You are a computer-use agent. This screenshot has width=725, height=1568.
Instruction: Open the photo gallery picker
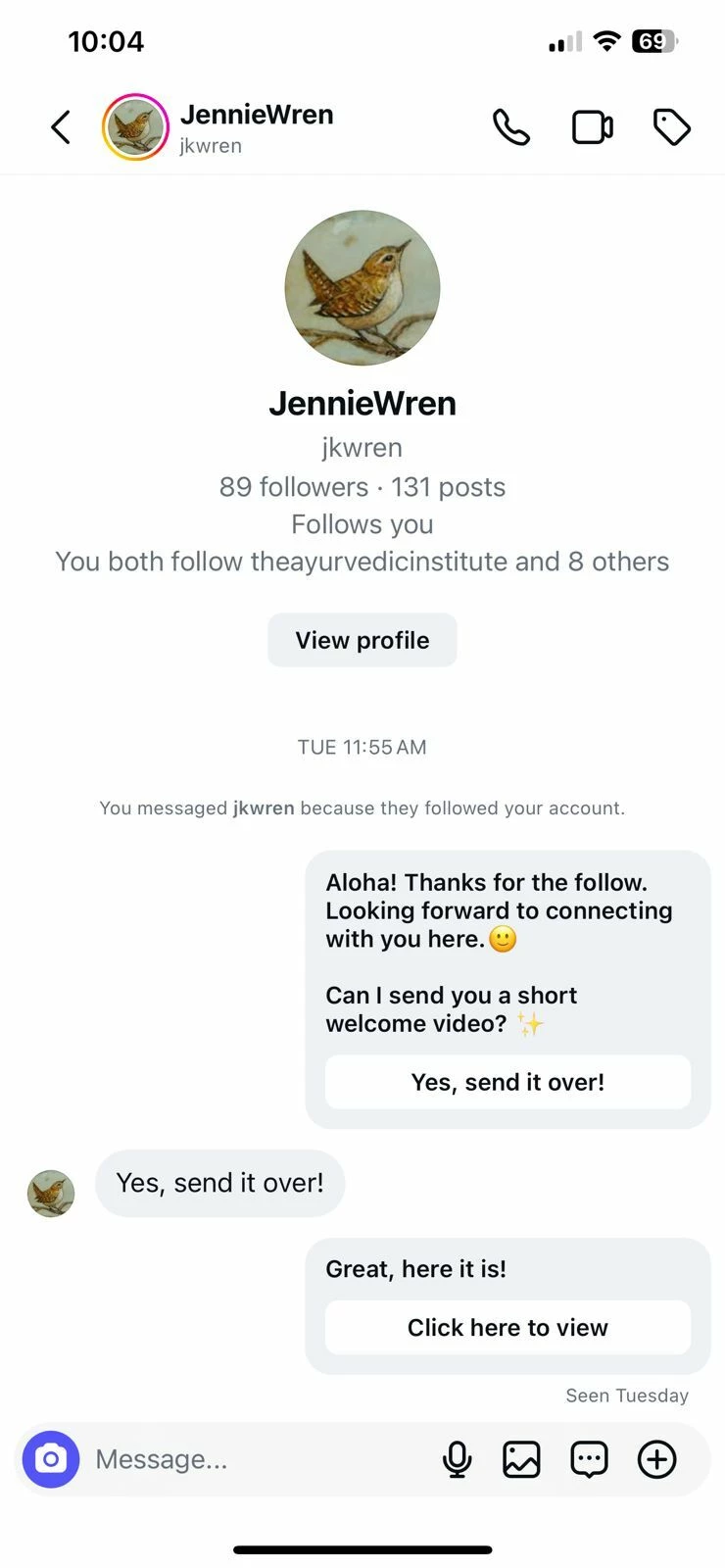521,1459
